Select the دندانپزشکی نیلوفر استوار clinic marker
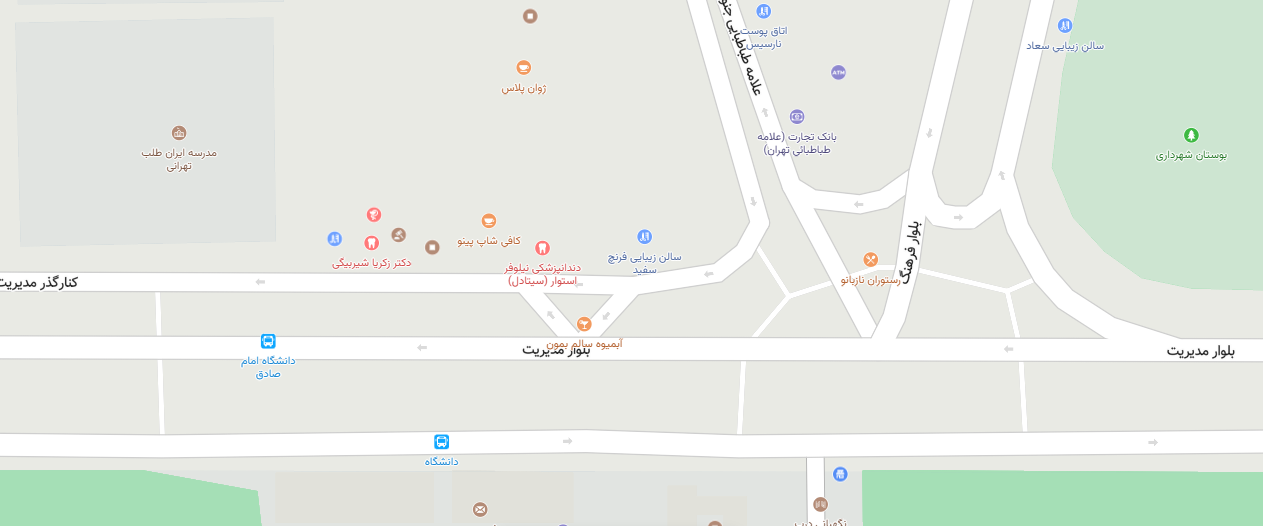 (x=542, y=248)
